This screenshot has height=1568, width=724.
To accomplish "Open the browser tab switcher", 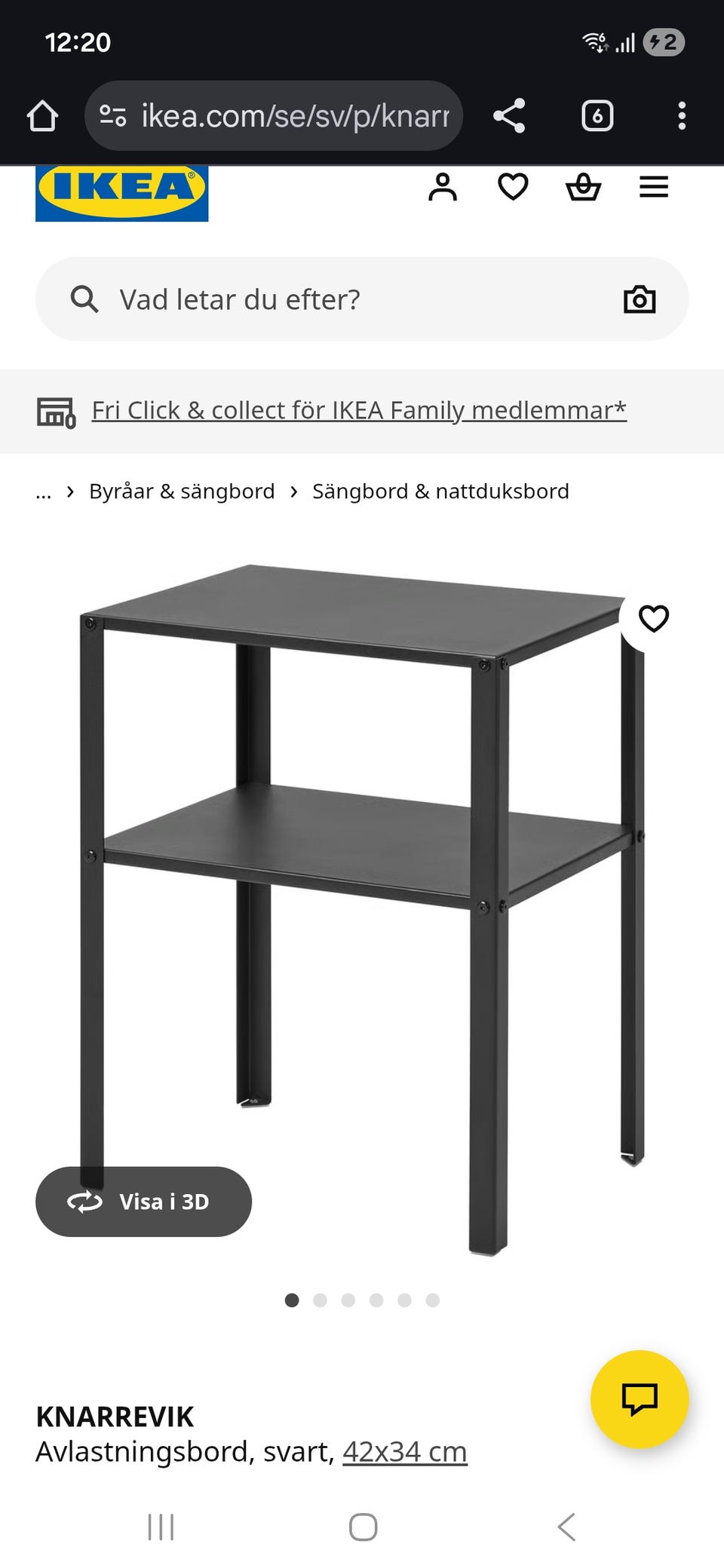I will [x=597, y=116].
